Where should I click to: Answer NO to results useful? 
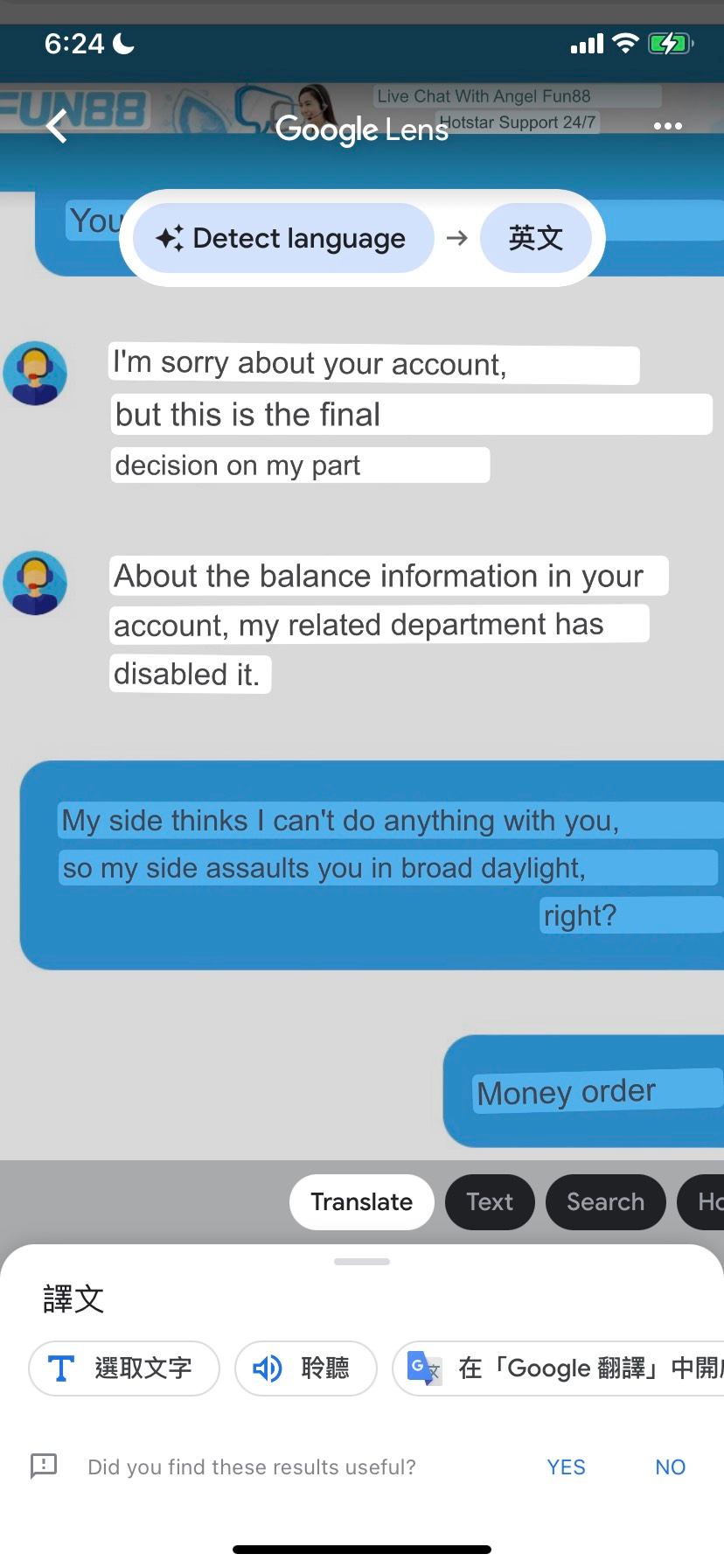(670, 1467)
